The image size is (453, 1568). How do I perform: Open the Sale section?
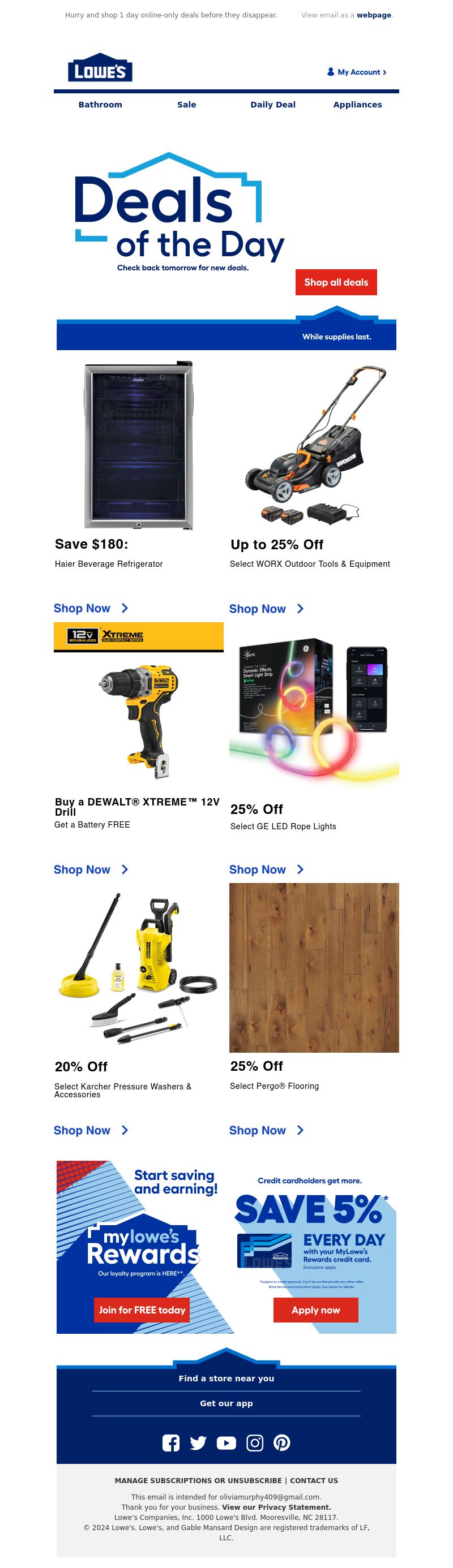click(186, 105)
